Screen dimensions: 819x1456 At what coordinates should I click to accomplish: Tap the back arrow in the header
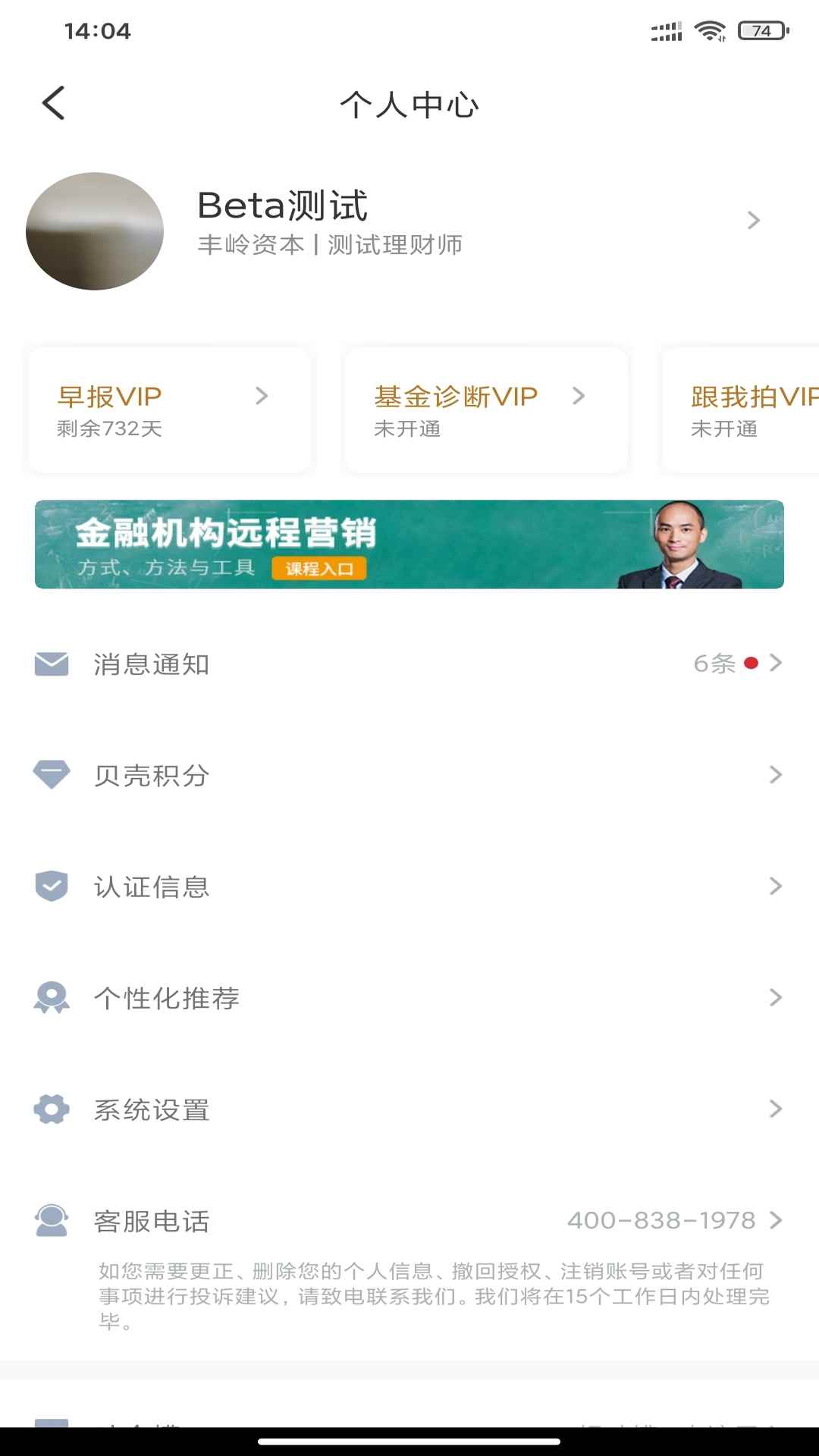click(x=53, y=102)
